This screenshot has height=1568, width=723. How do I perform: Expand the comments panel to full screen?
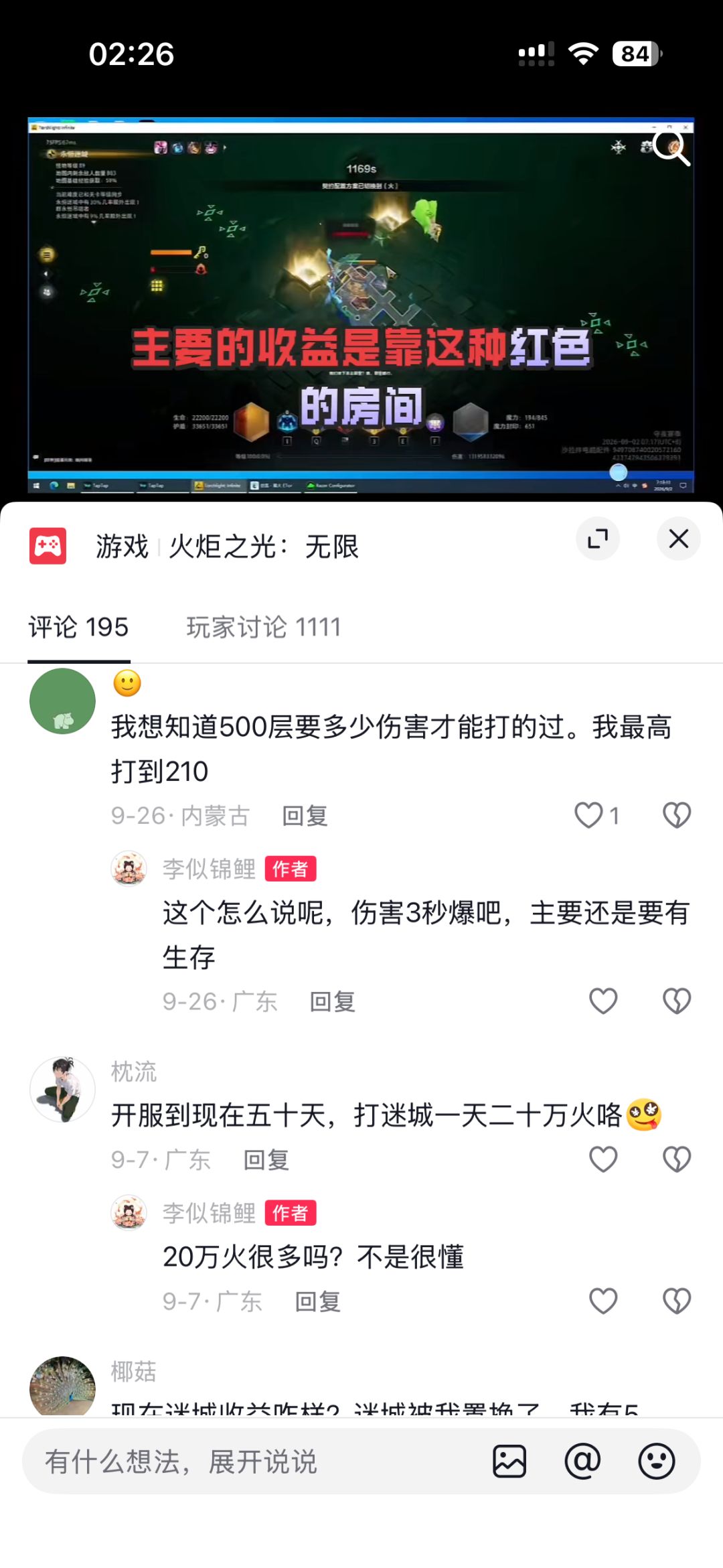point(598,539)
